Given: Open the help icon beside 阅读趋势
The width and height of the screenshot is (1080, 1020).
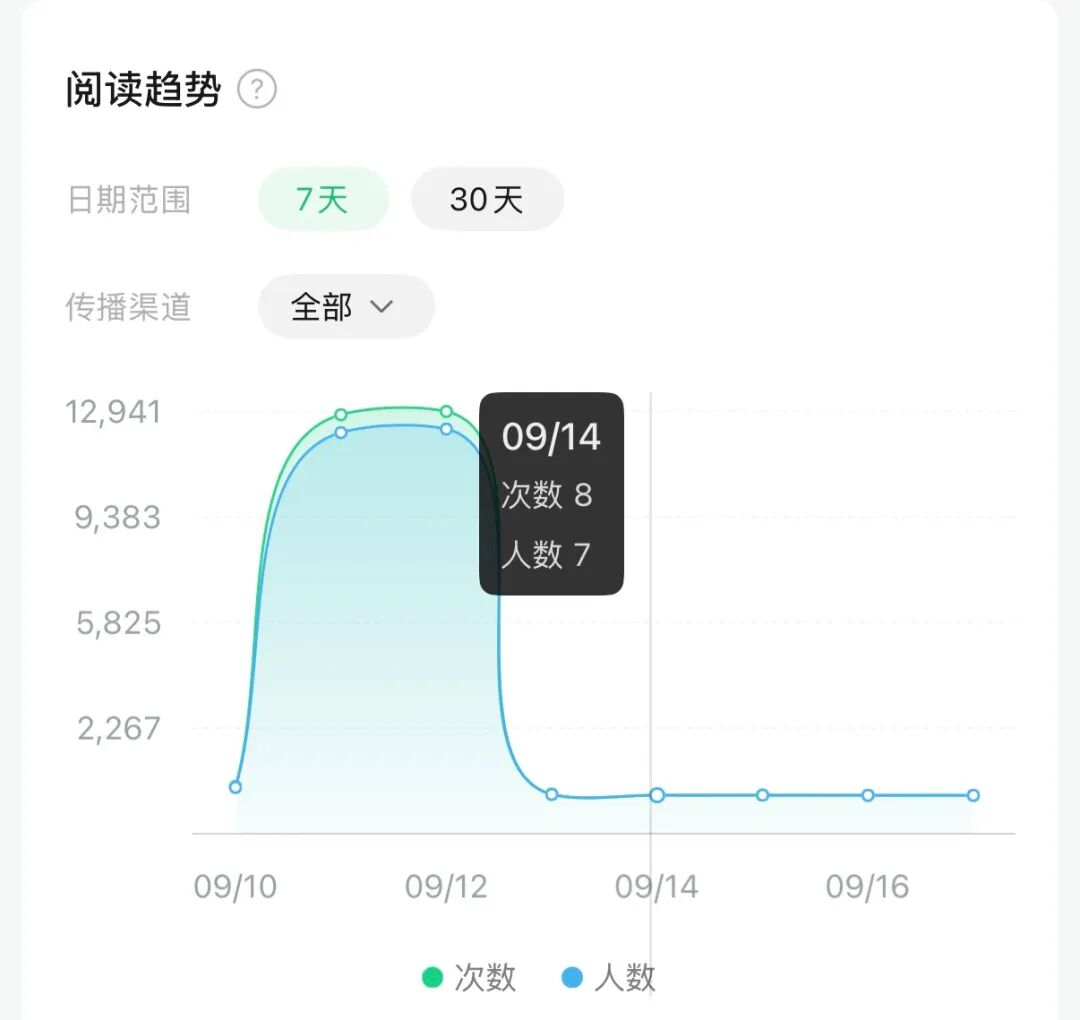Looking at the screenshot, I should coord(257,91).
